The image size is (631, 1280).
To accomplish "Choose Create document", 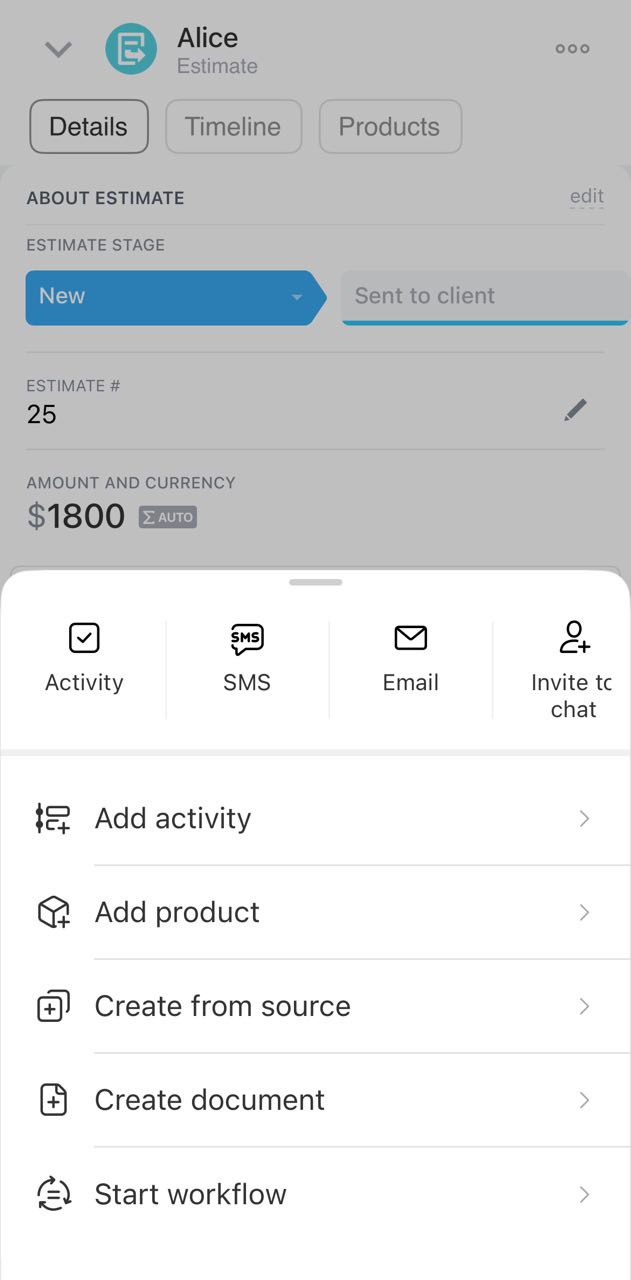I will coord(315,1101).
